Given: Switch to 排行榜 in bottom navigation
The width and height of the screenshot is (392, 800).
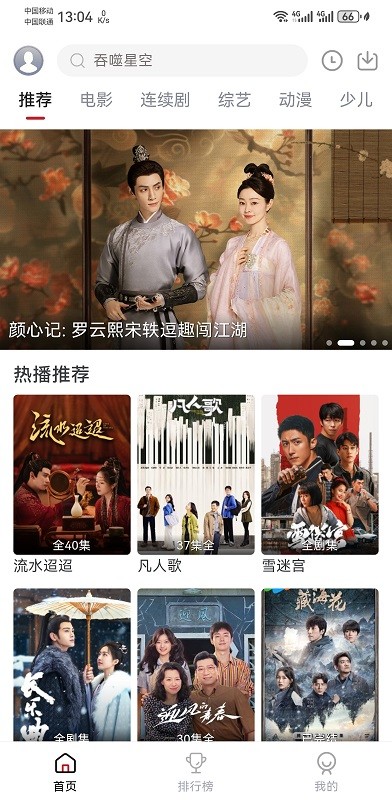Looking at the screenshot, I should click(x=196, y=772).
